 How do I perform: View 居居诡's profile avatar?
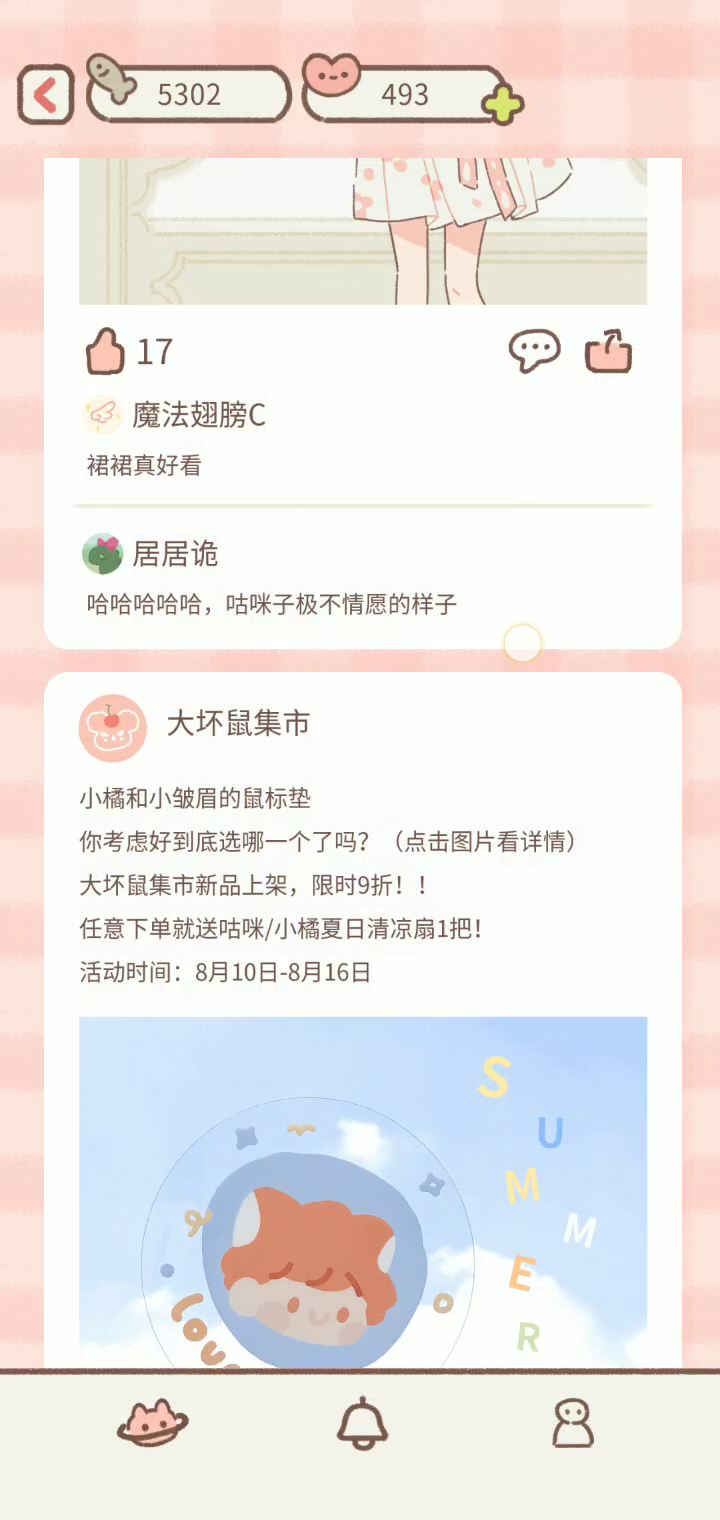102,554
